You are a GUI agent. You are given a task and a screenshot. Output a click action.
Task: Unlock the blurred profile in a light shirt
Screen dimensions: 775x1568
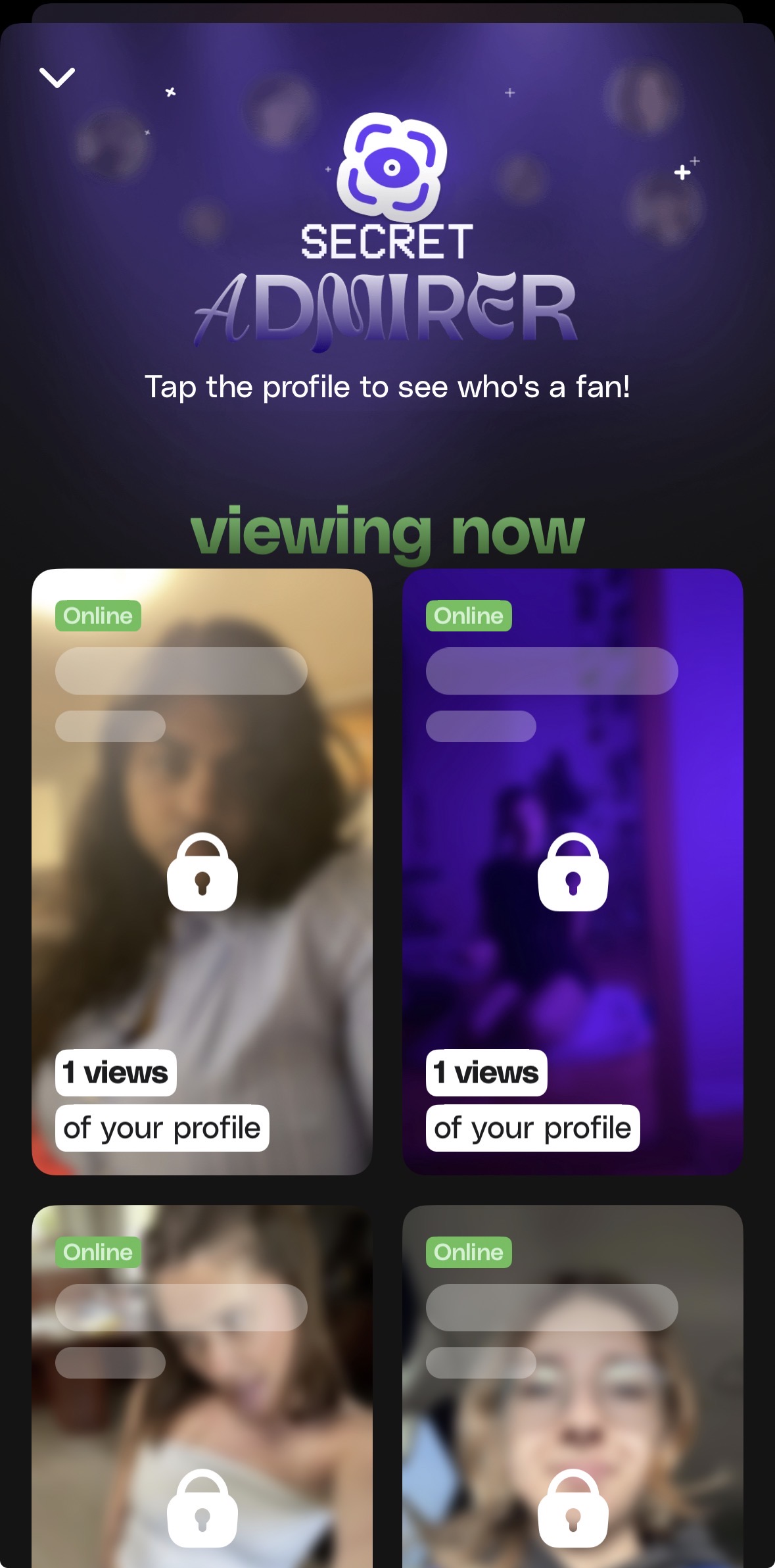pyautogui.click(x=202, y=871)
